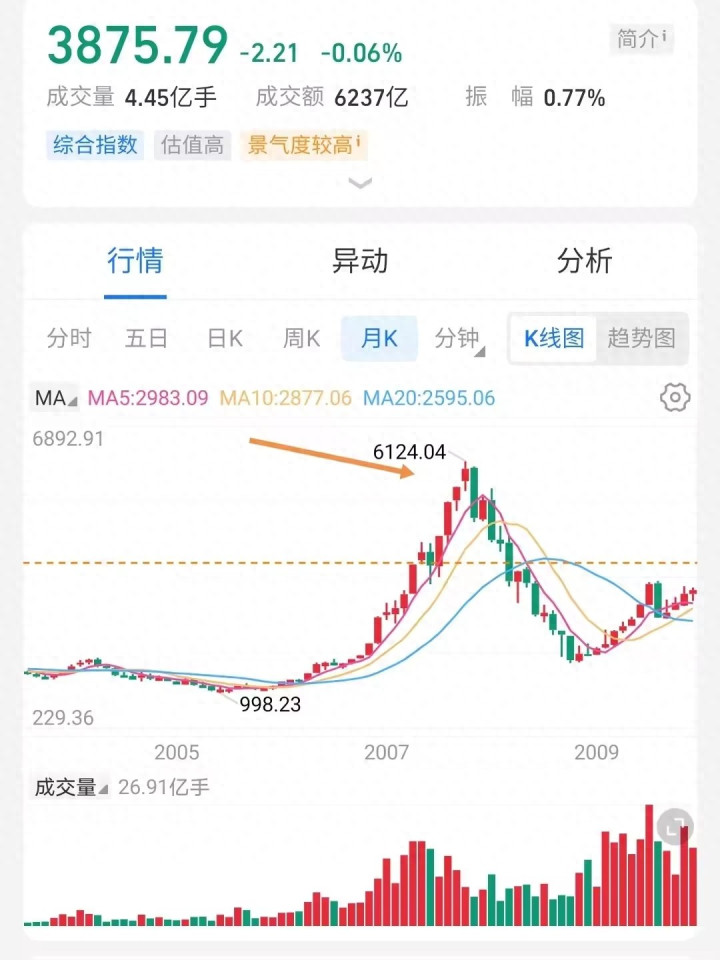Switch chart period to 日K
Image resolution: width=720 pixels, height=960 pixels.
pos(225,339)
